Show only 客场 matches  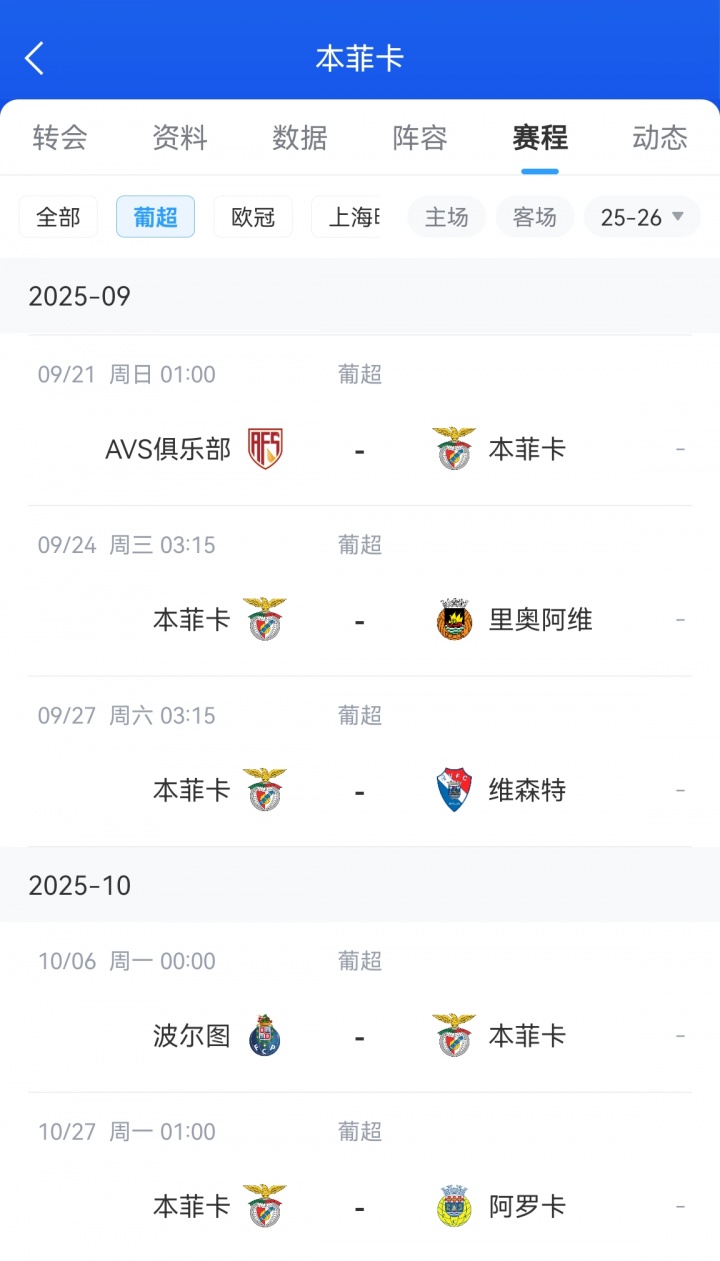coord(535,217)
